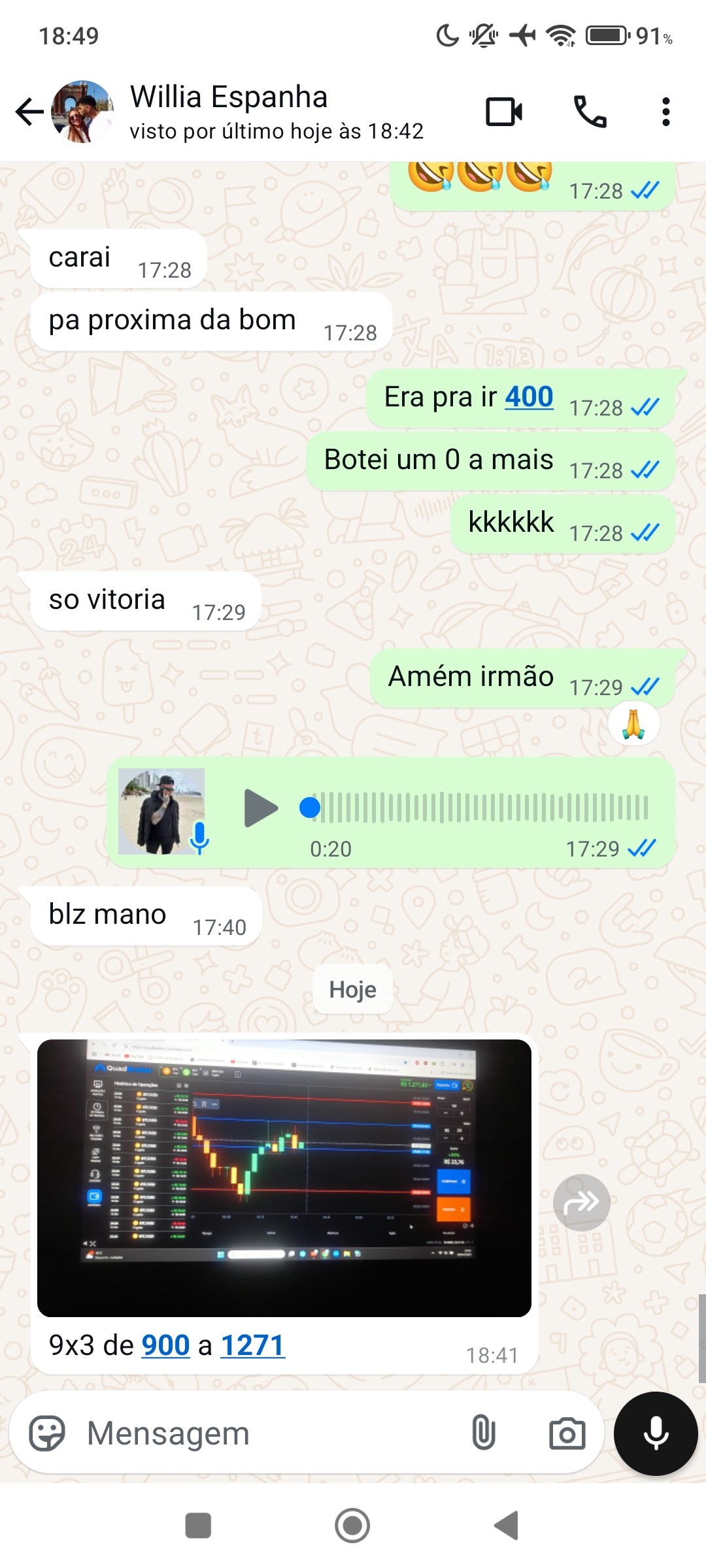Open the 1271 link in the caption
This screenshot has height=1568, width=706.
(253, 1345)
